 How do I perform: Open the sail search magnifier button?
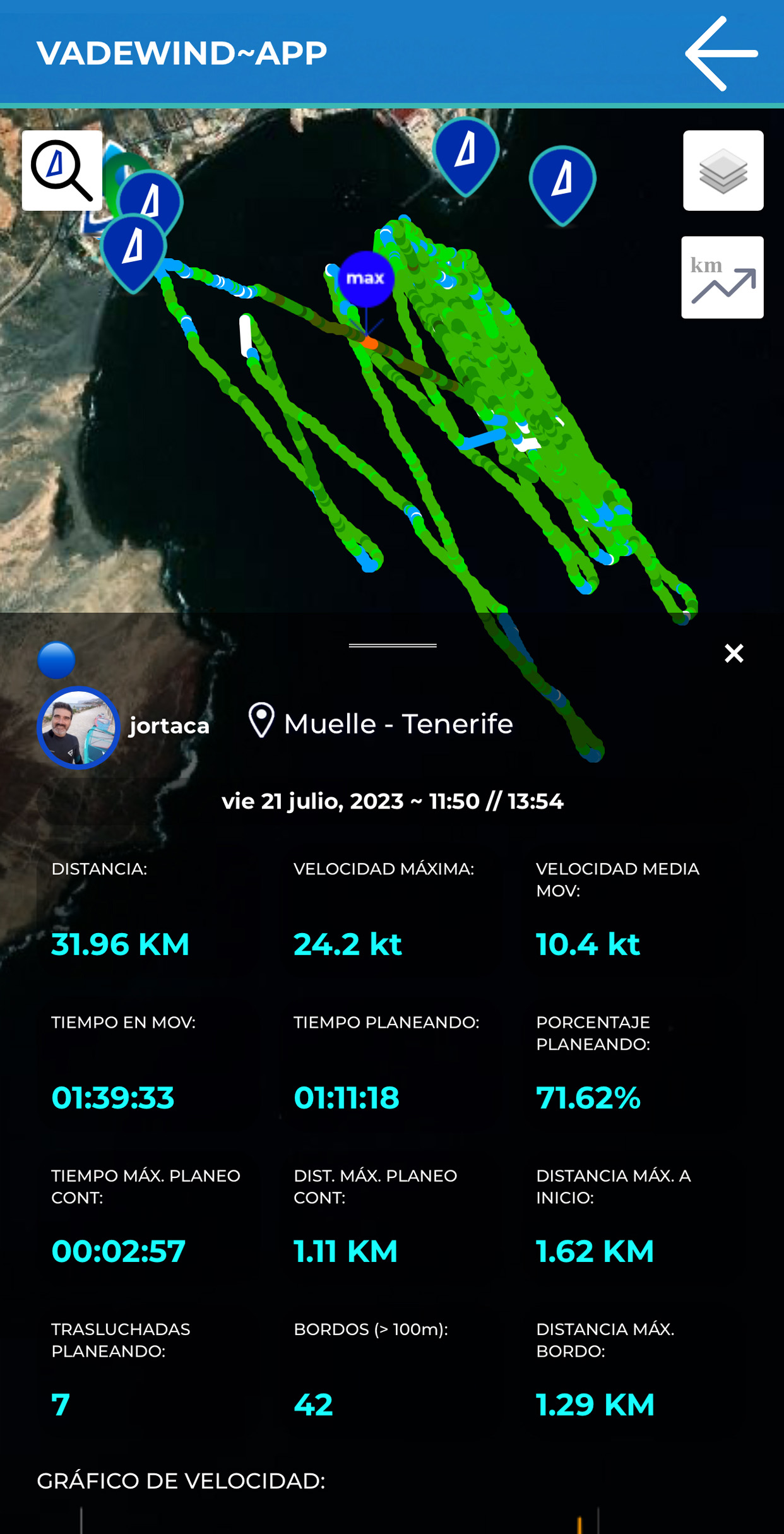tap(62, 170)
